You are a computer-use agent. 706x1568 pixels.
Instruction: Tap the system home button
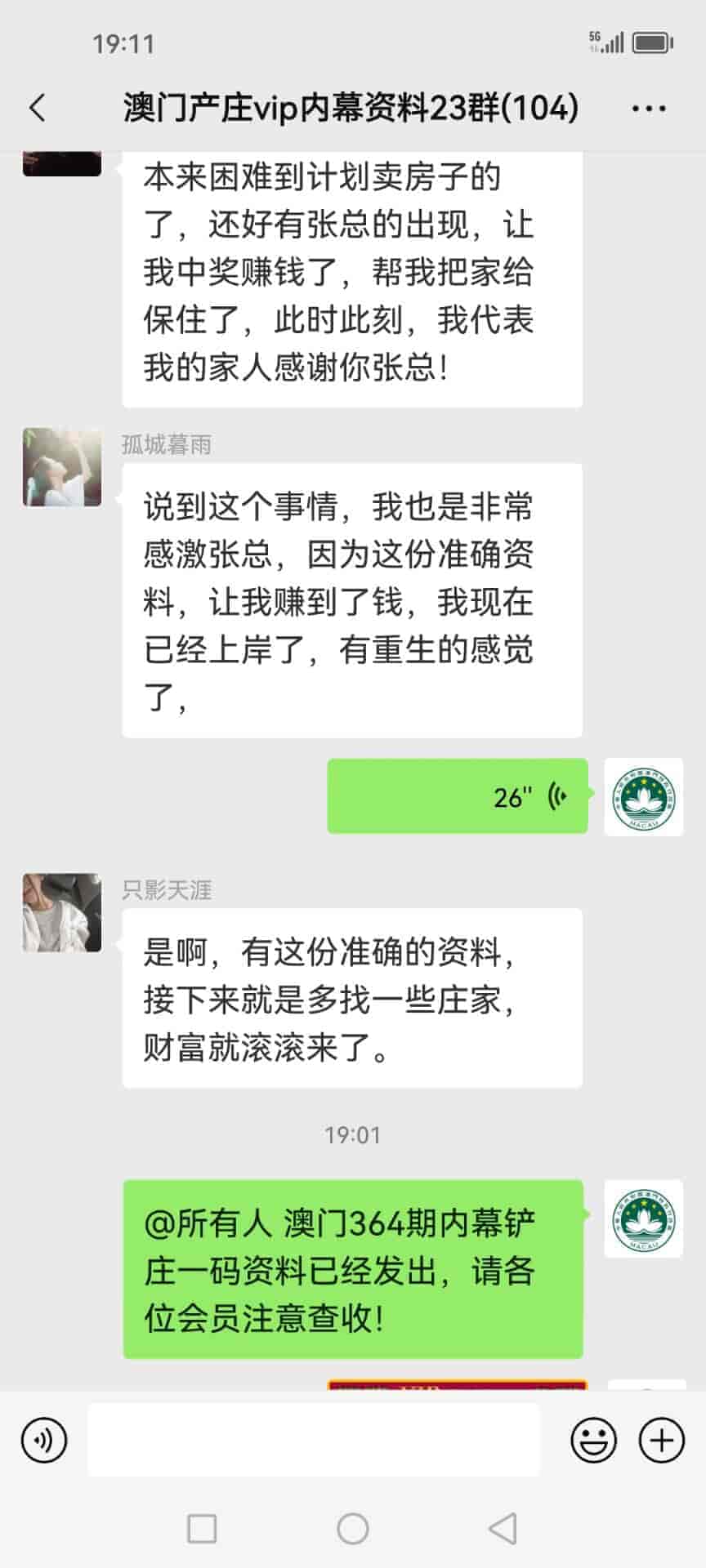[x=353, y=1528]
